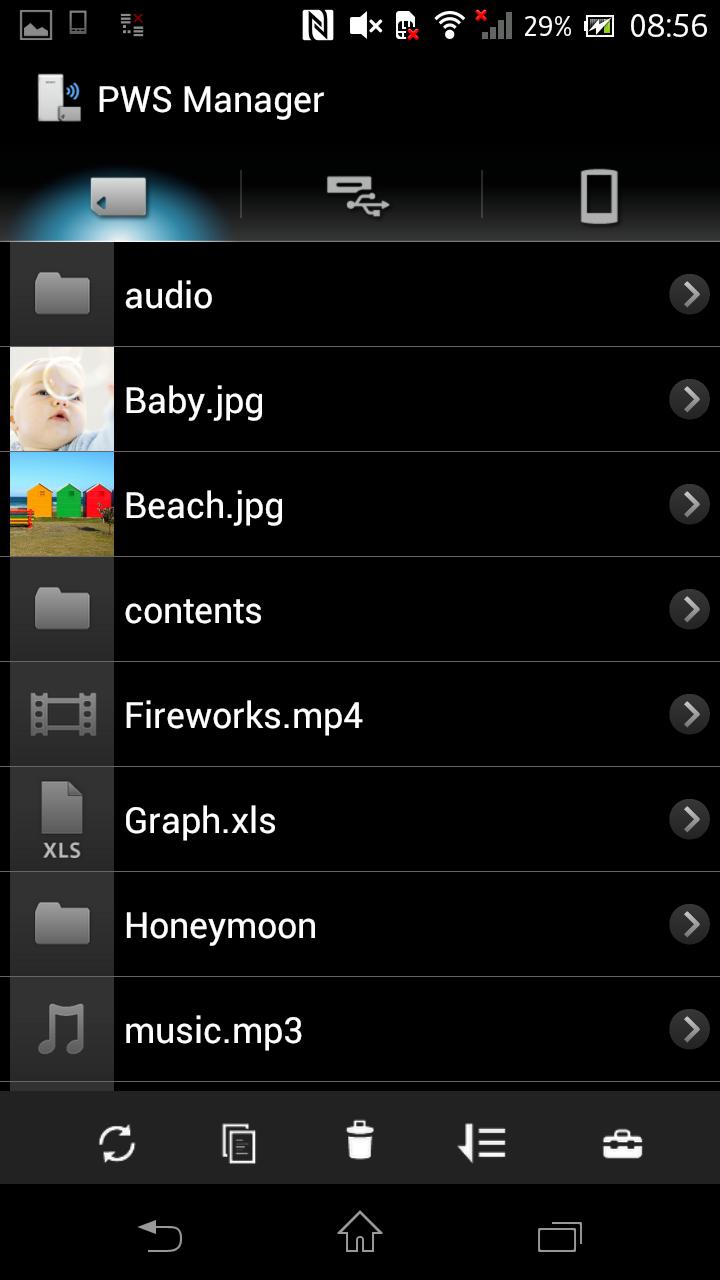
Task: Switch to the SD card tab
Action: [x=119, y=197]
